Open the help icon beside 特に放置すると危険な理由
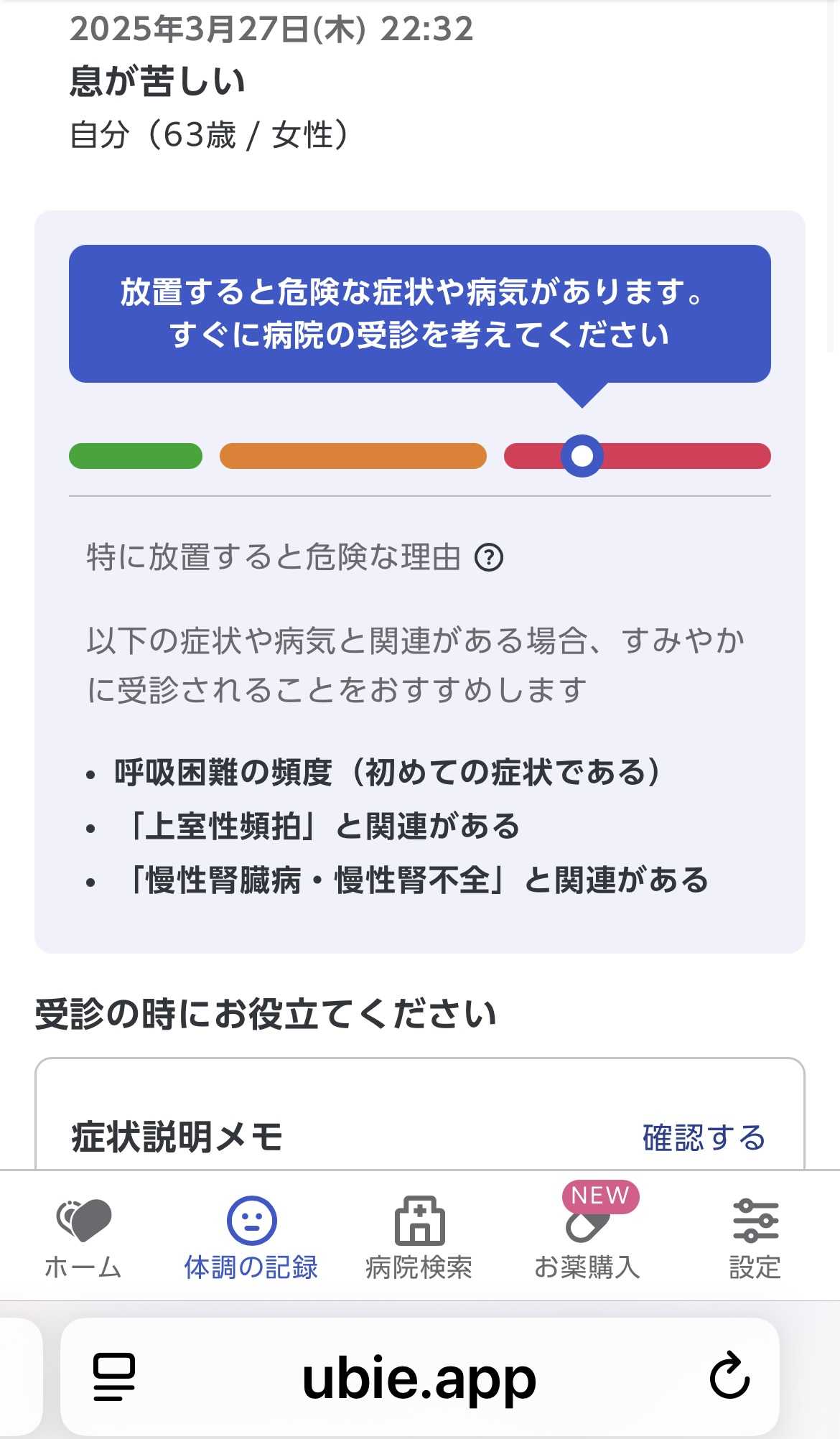 489,557
